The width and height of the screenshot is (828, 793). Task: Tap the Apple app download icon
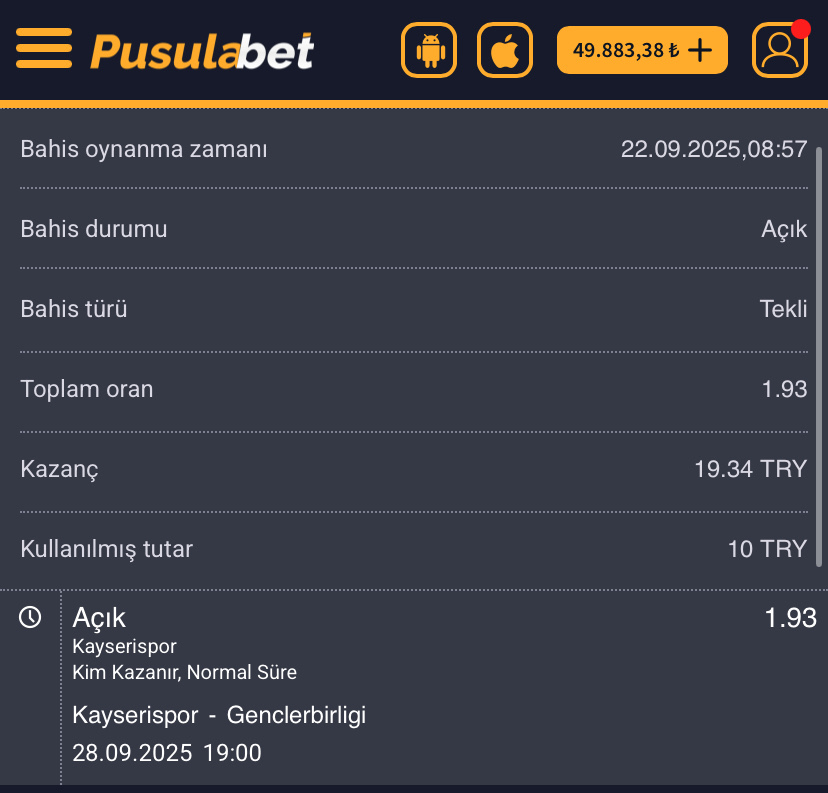(x=505, y=50)
